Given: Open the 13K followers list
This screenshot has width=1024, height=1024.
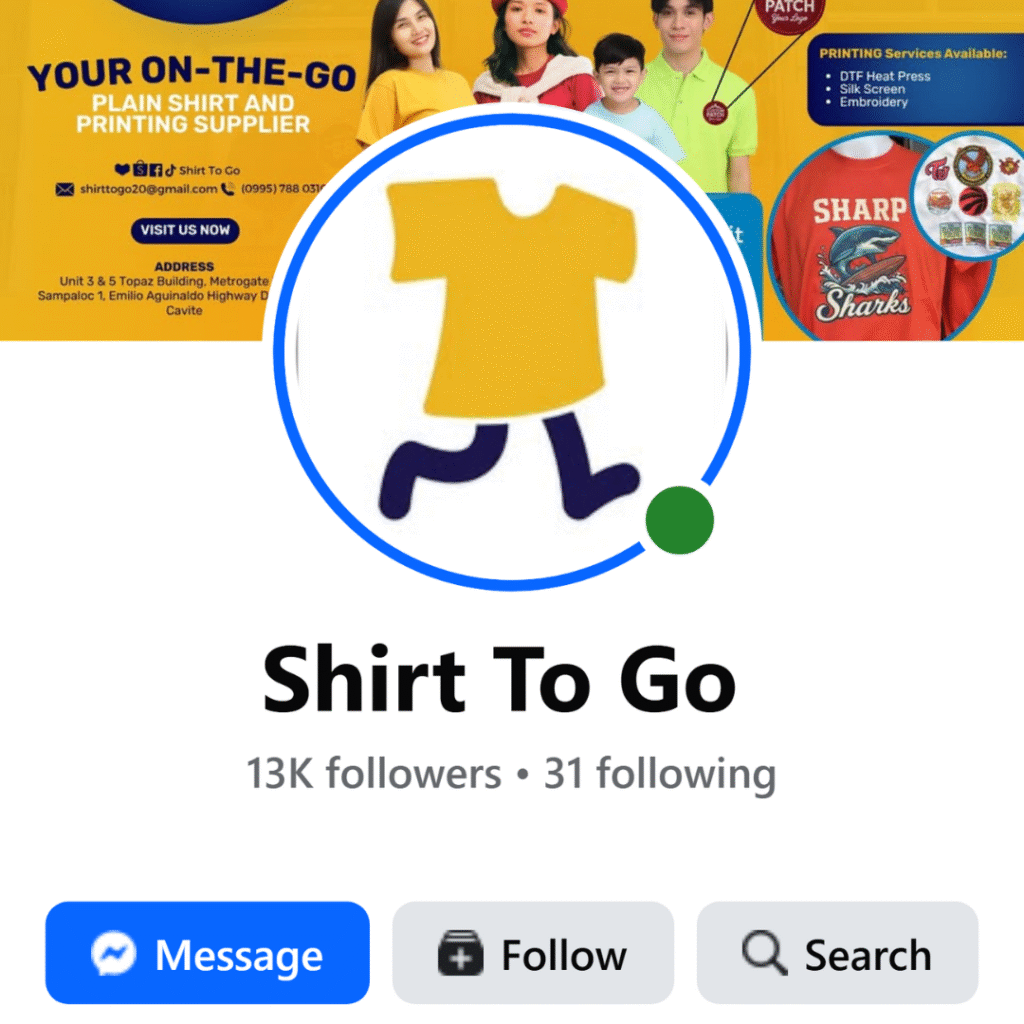Looking at the screenshot, I should point(374,774).
